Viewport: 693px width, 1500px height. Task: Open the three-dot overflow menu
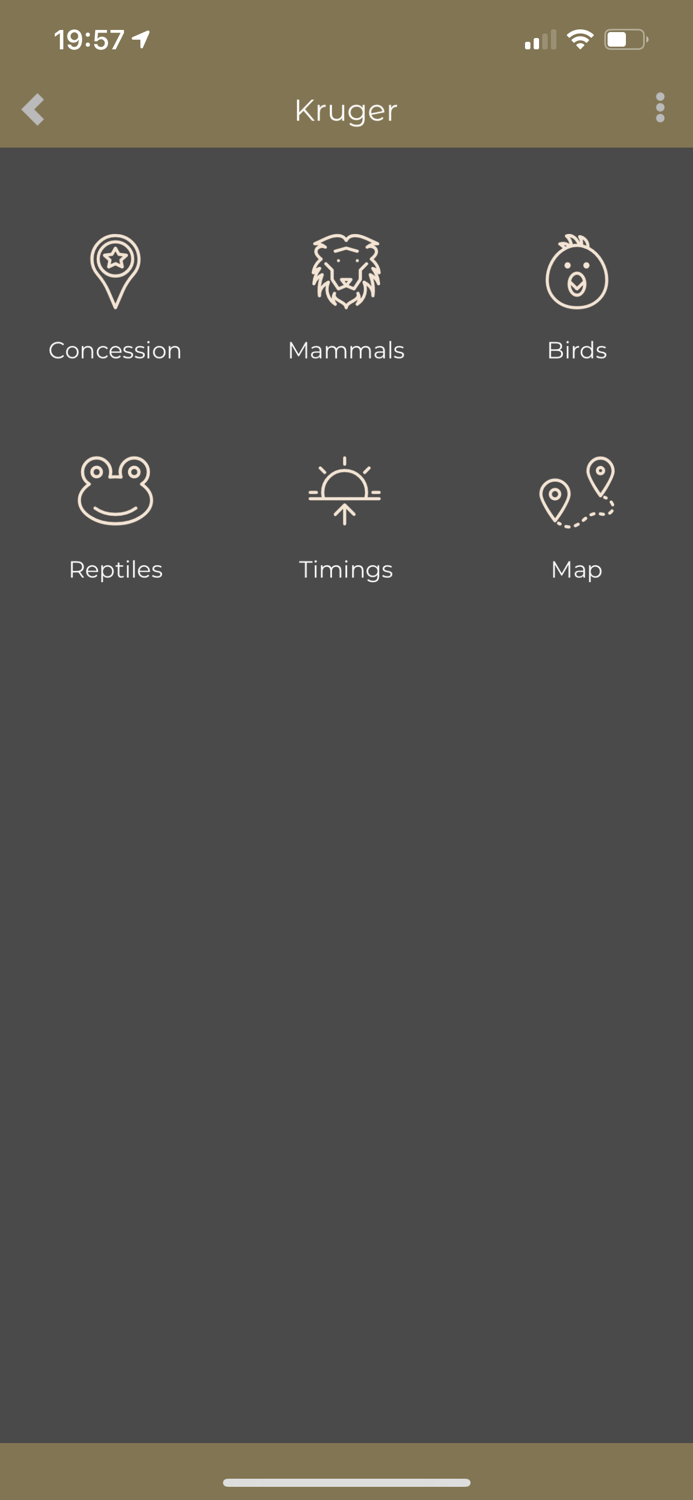(660, 108)
